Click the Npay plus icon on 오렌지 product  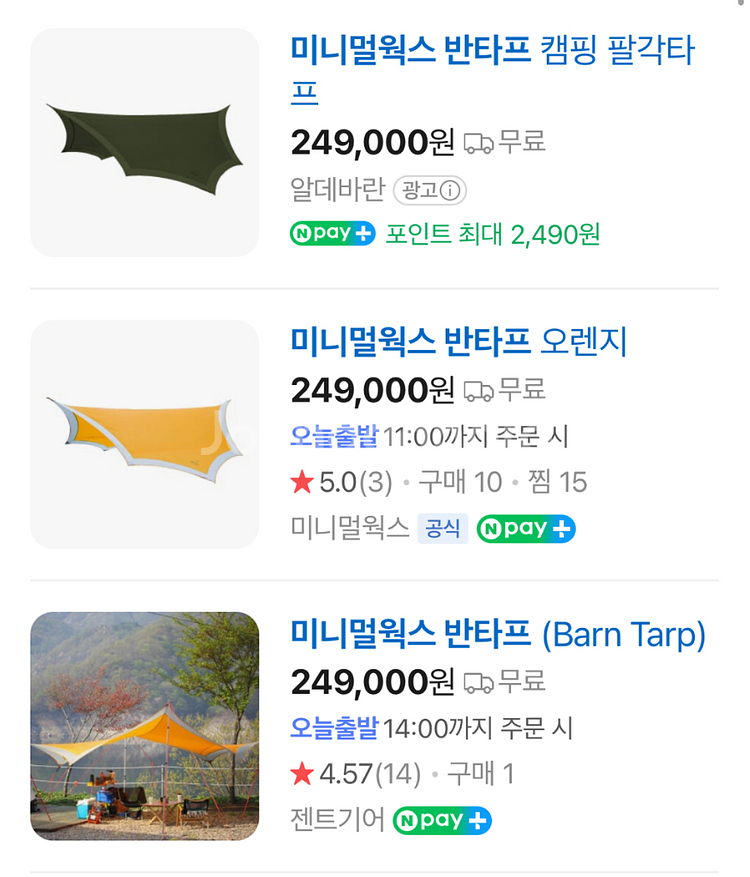tap(525, 529)
